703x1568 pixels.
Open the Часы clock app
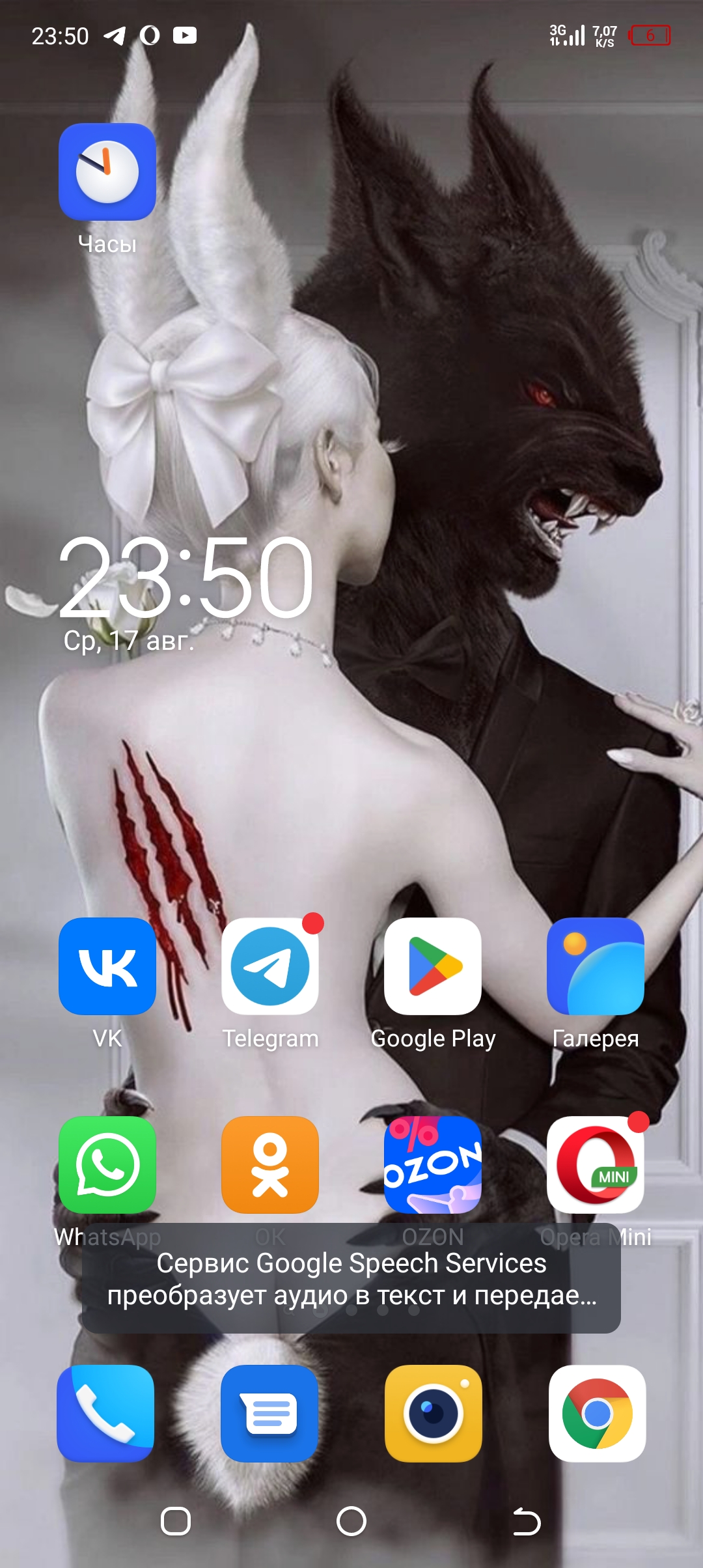pos(107,173)
